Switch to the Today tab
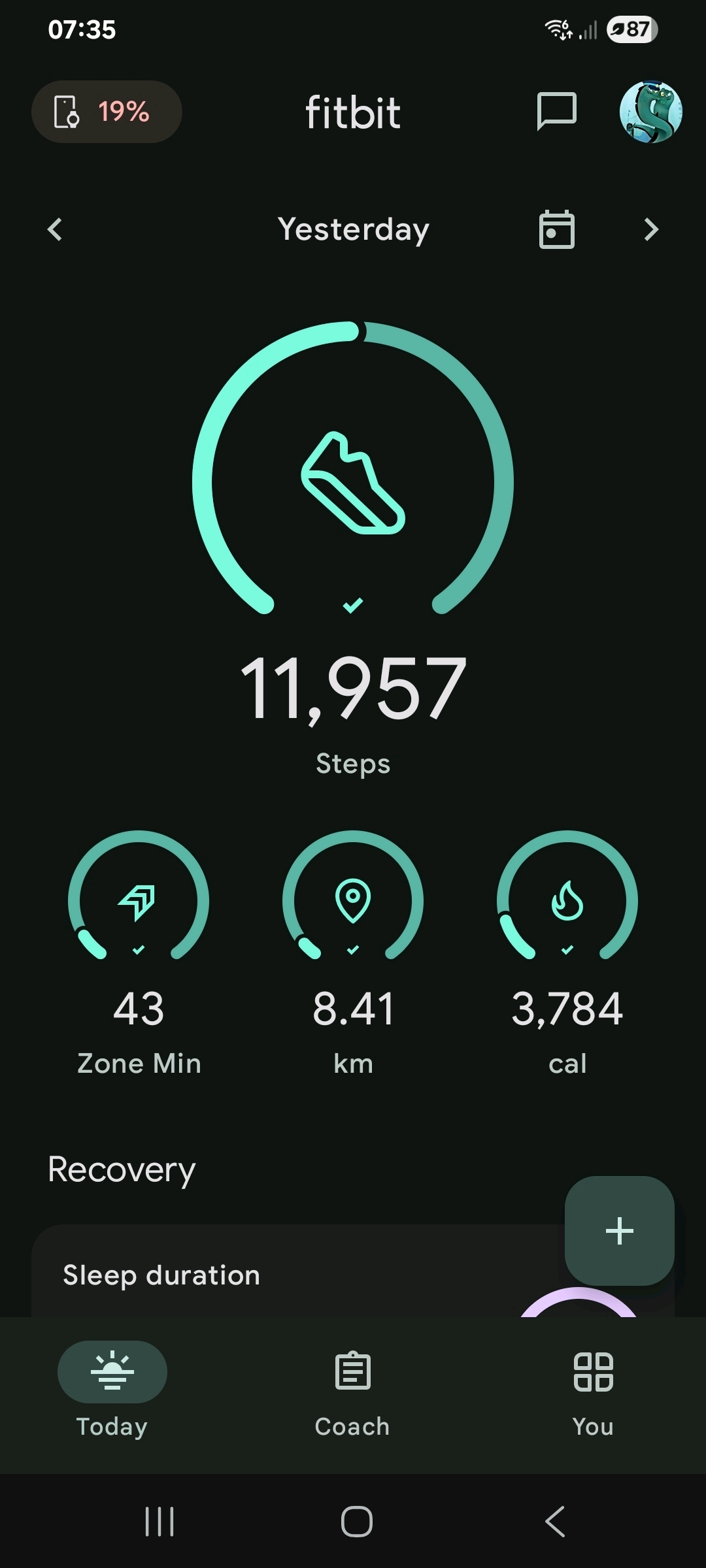The width and height of the screenshot is (706, 1568). 112,1386
